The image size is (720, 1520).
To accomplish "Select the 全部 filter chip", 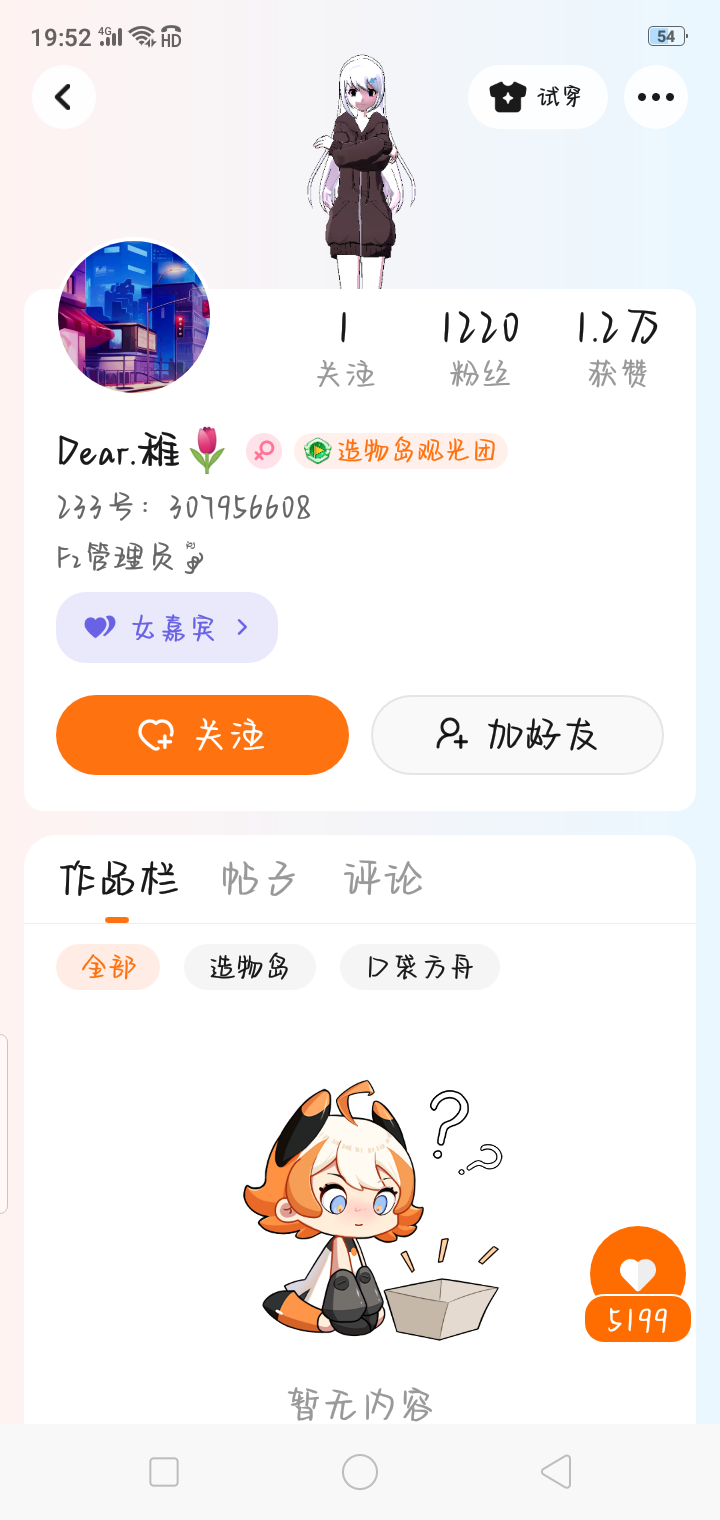I will pos(108,967).
